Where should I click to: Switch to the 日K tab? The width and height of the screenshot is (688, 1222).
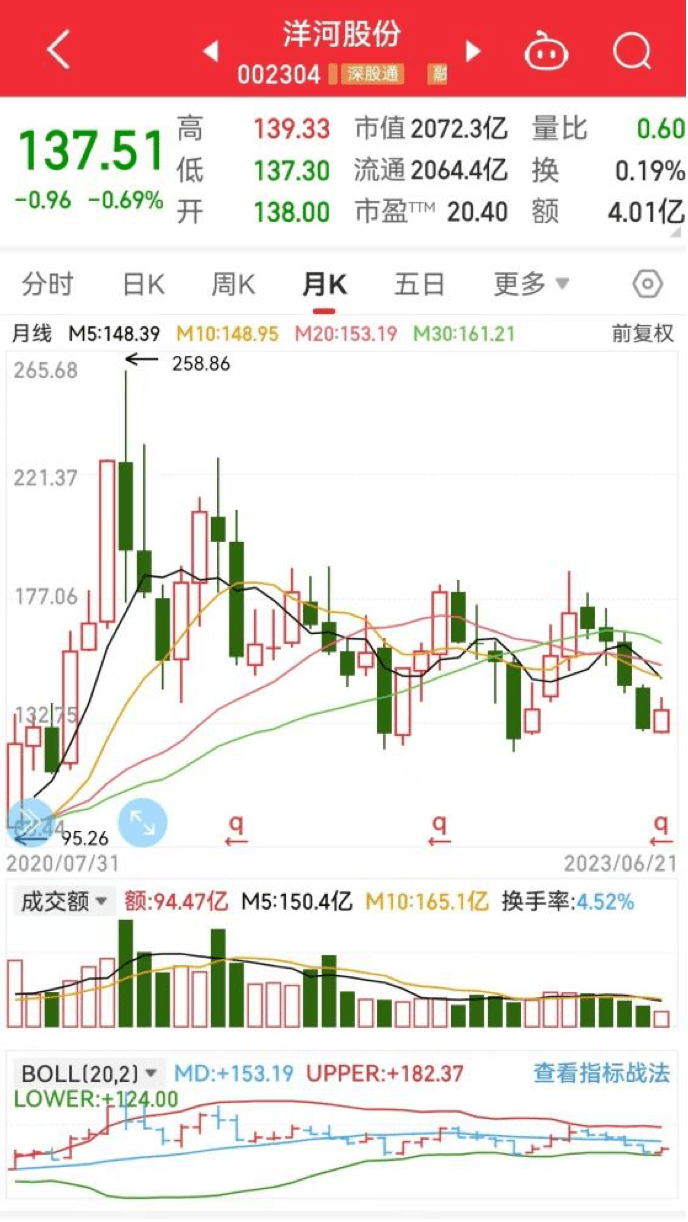point(143,285)
